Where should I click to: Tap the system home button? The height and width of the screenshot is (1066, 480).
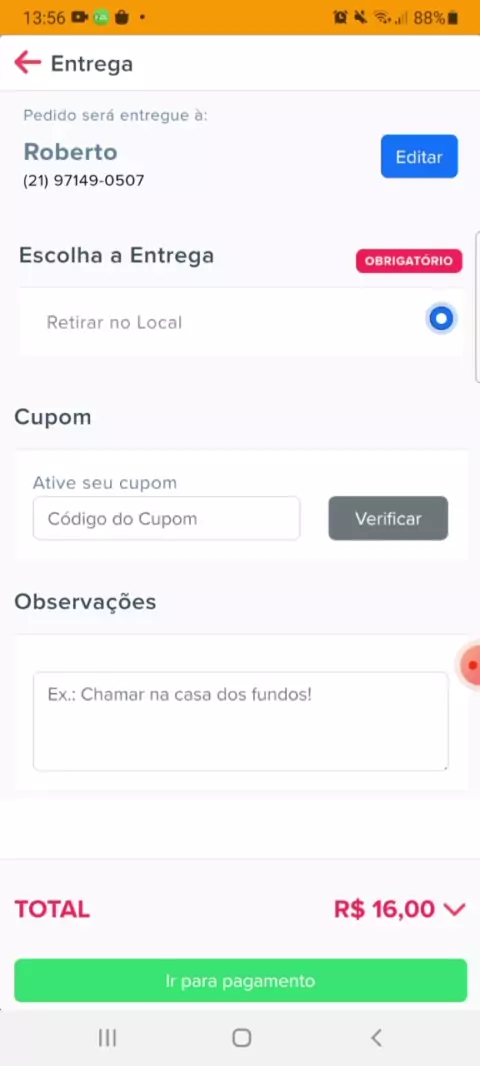tap(241, 1037)
